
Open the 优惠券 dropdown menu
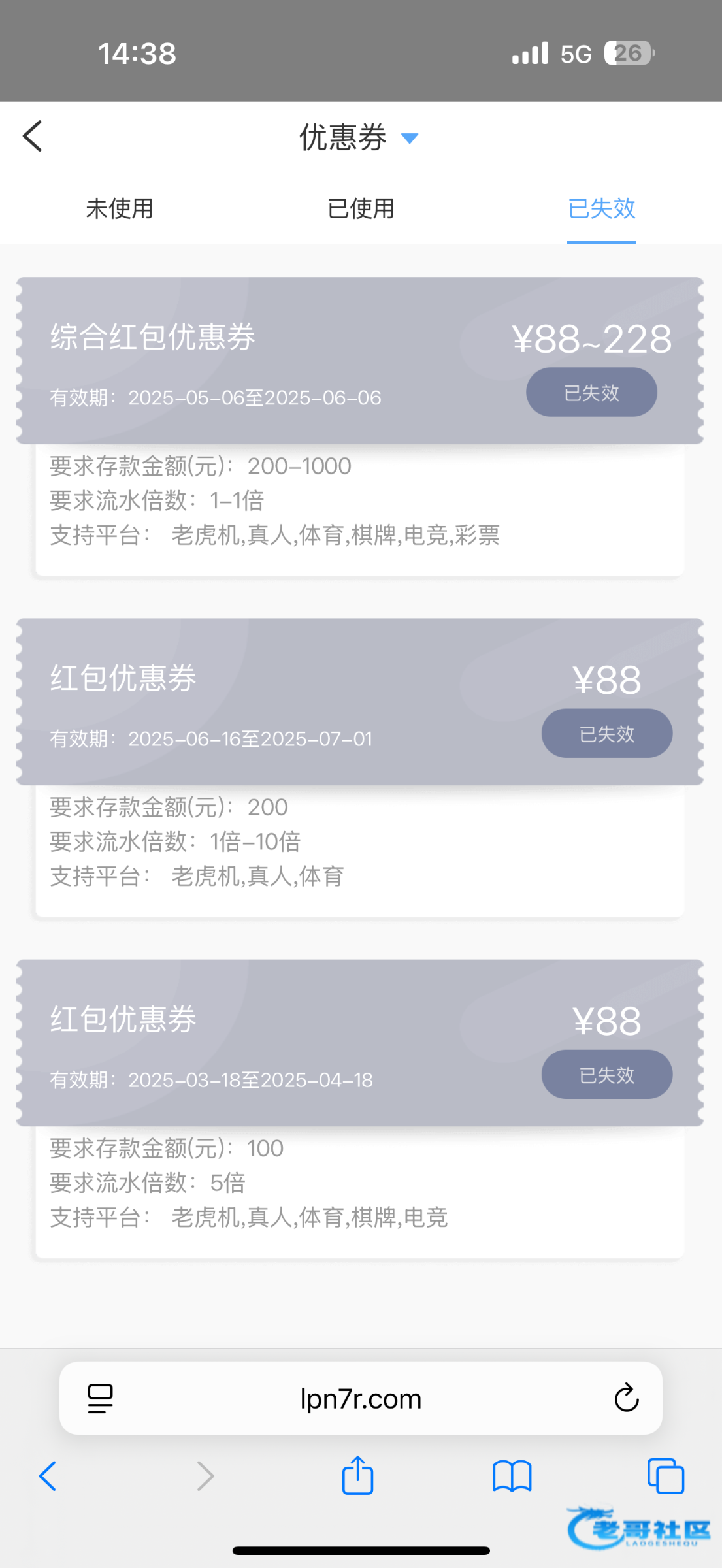pos(359,137)
